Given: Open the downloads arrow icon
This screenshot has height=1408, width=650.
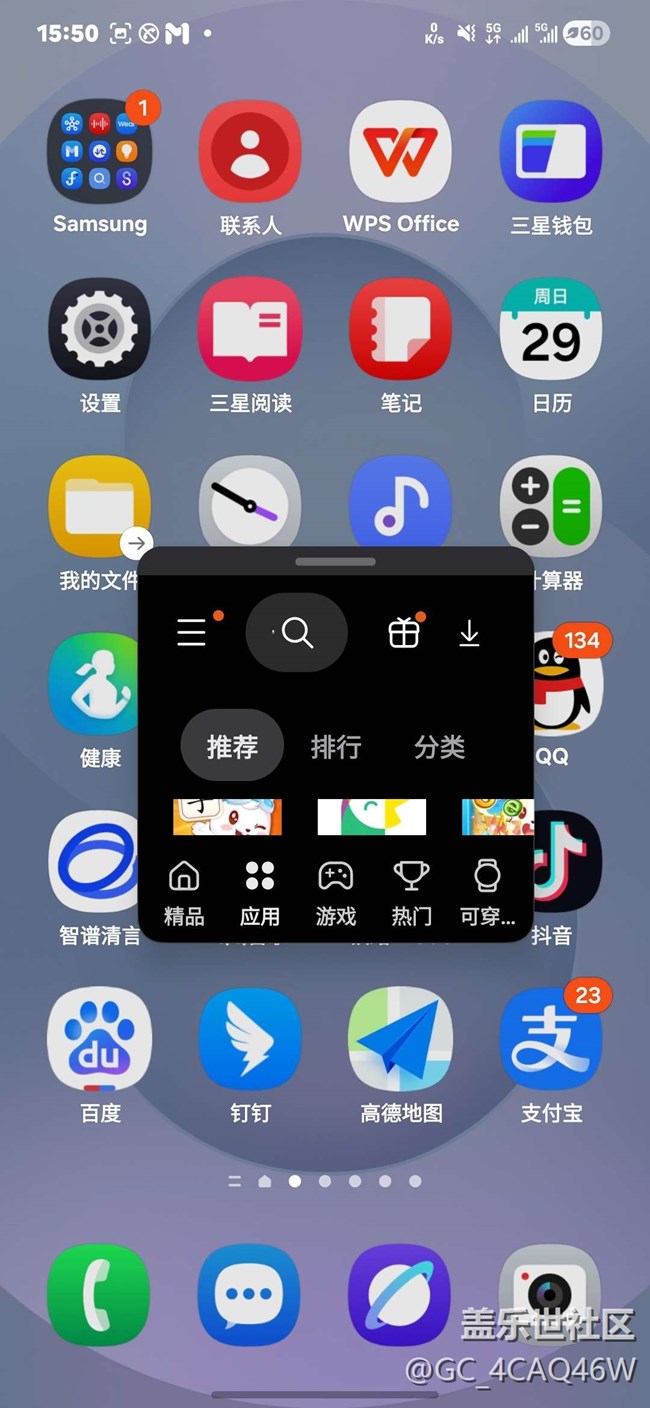Looking at the screenshot, I should (x=469, y=632).
